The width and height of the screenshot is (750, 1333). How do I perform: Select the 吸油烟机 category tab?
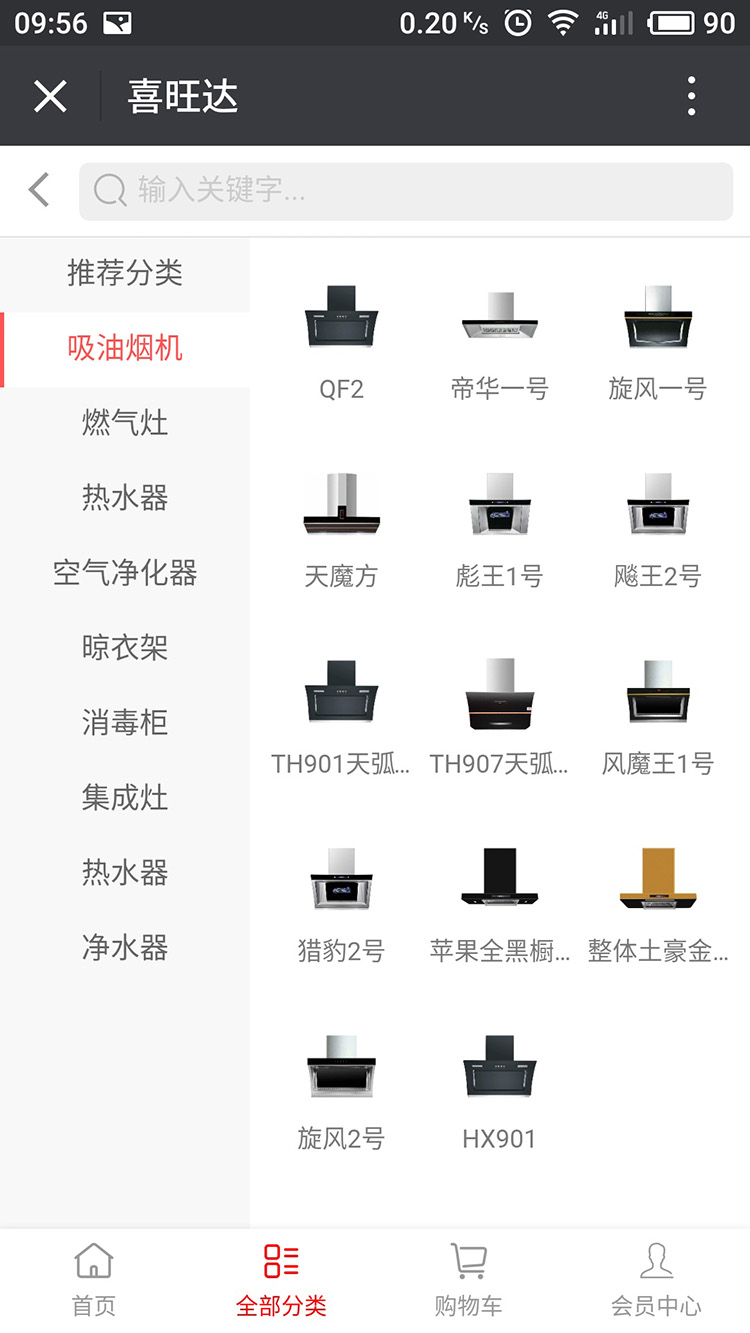(124, 348)
